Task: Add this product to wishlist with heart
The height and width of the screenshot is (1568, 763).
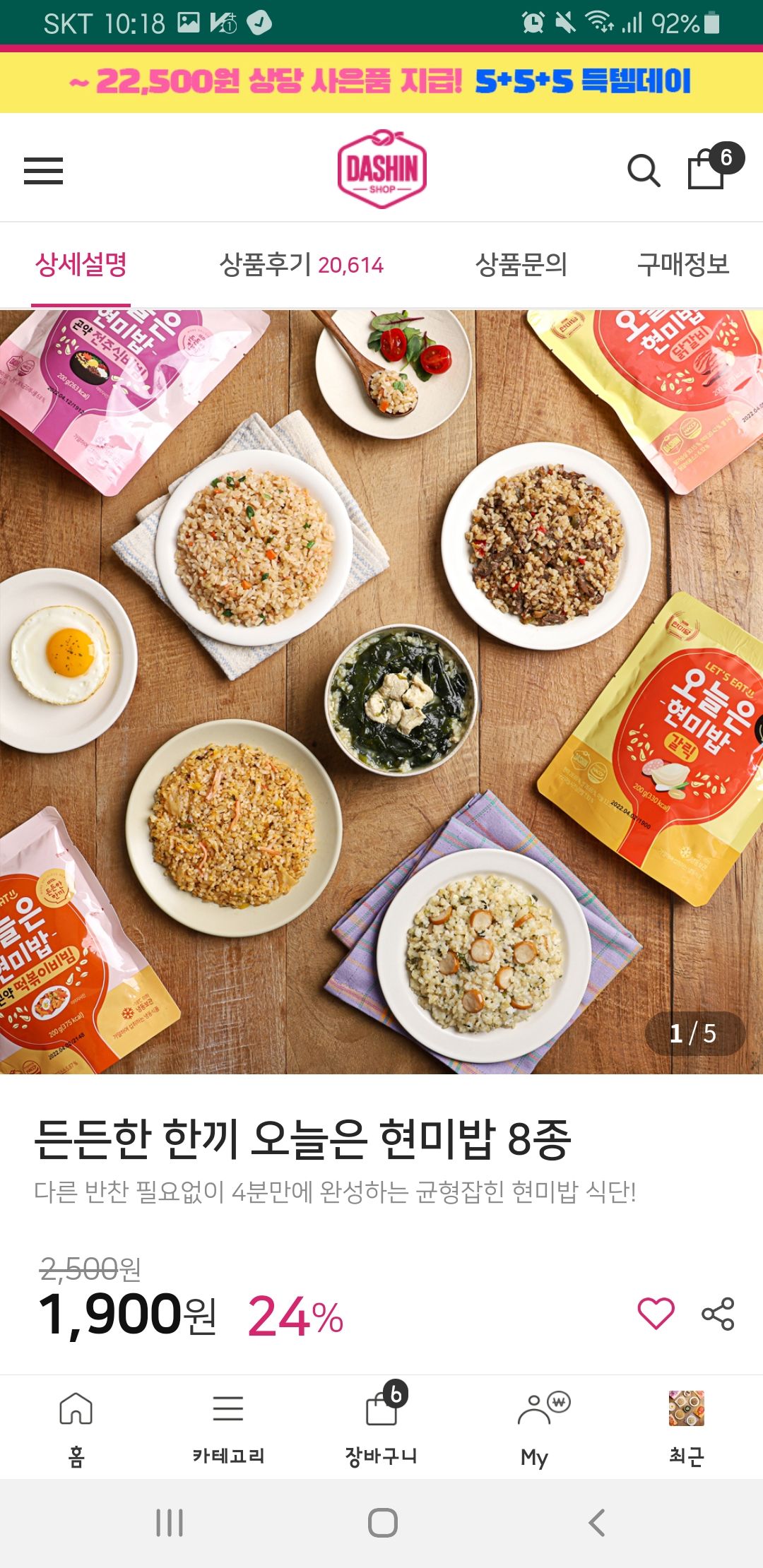Action: (x=656, y=1314)
